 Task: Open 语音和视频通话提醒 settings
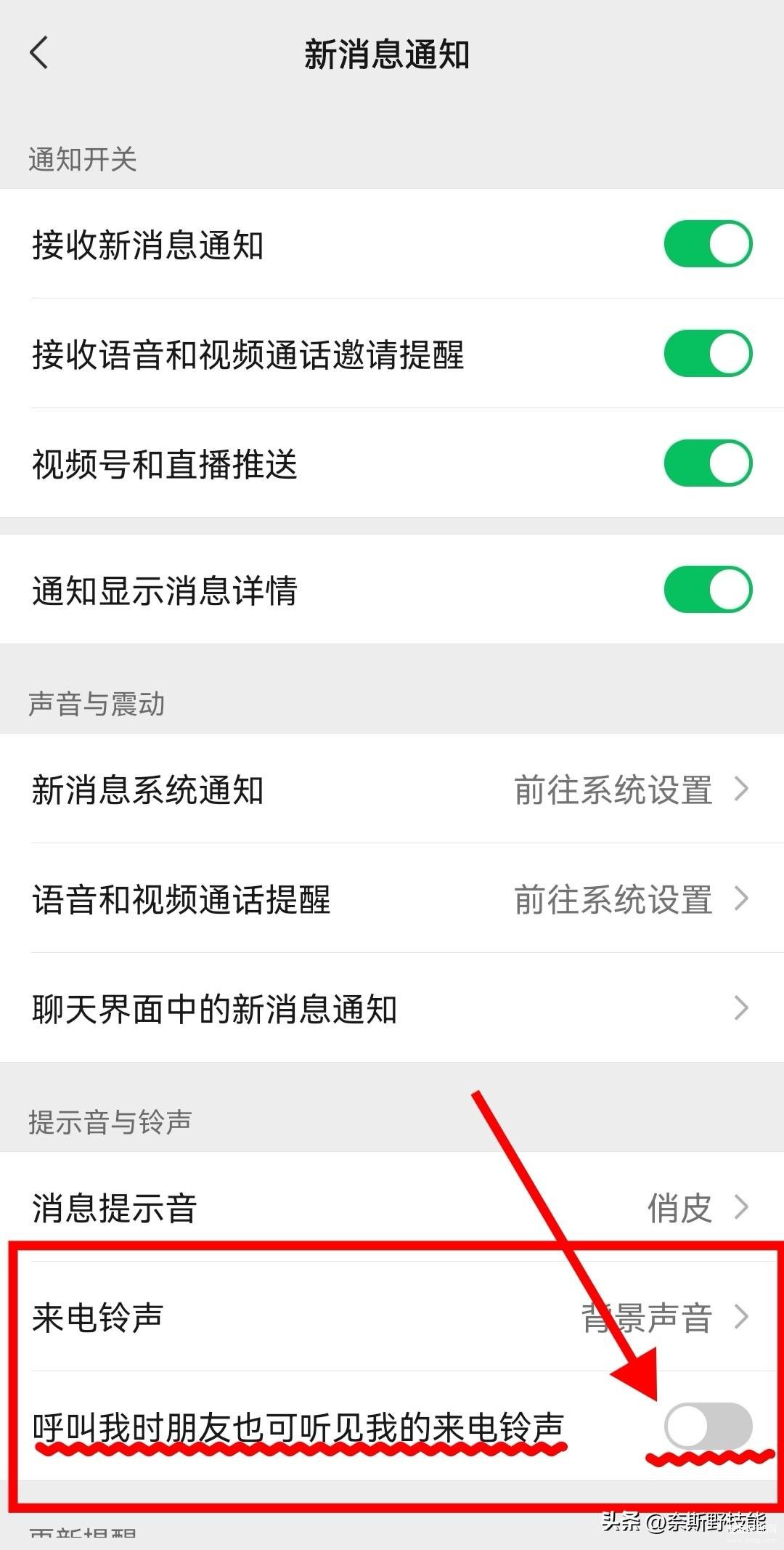pyautogui.click(x=392, y=898)
